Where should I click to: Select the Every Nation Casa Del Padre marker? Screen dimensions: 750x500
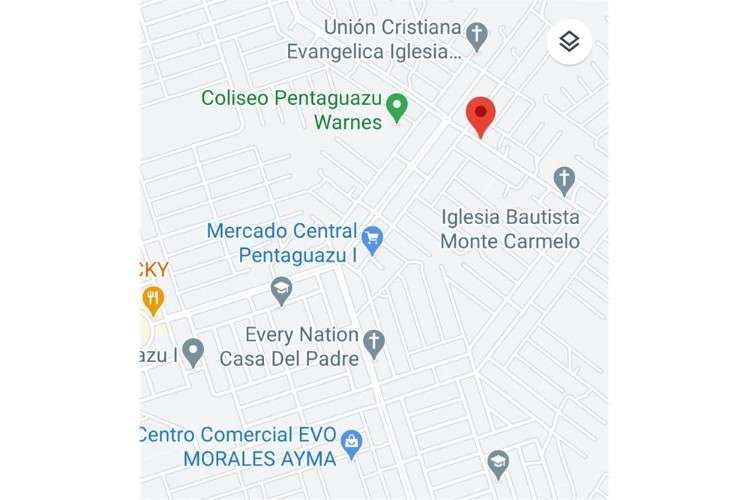pos(373,343)
